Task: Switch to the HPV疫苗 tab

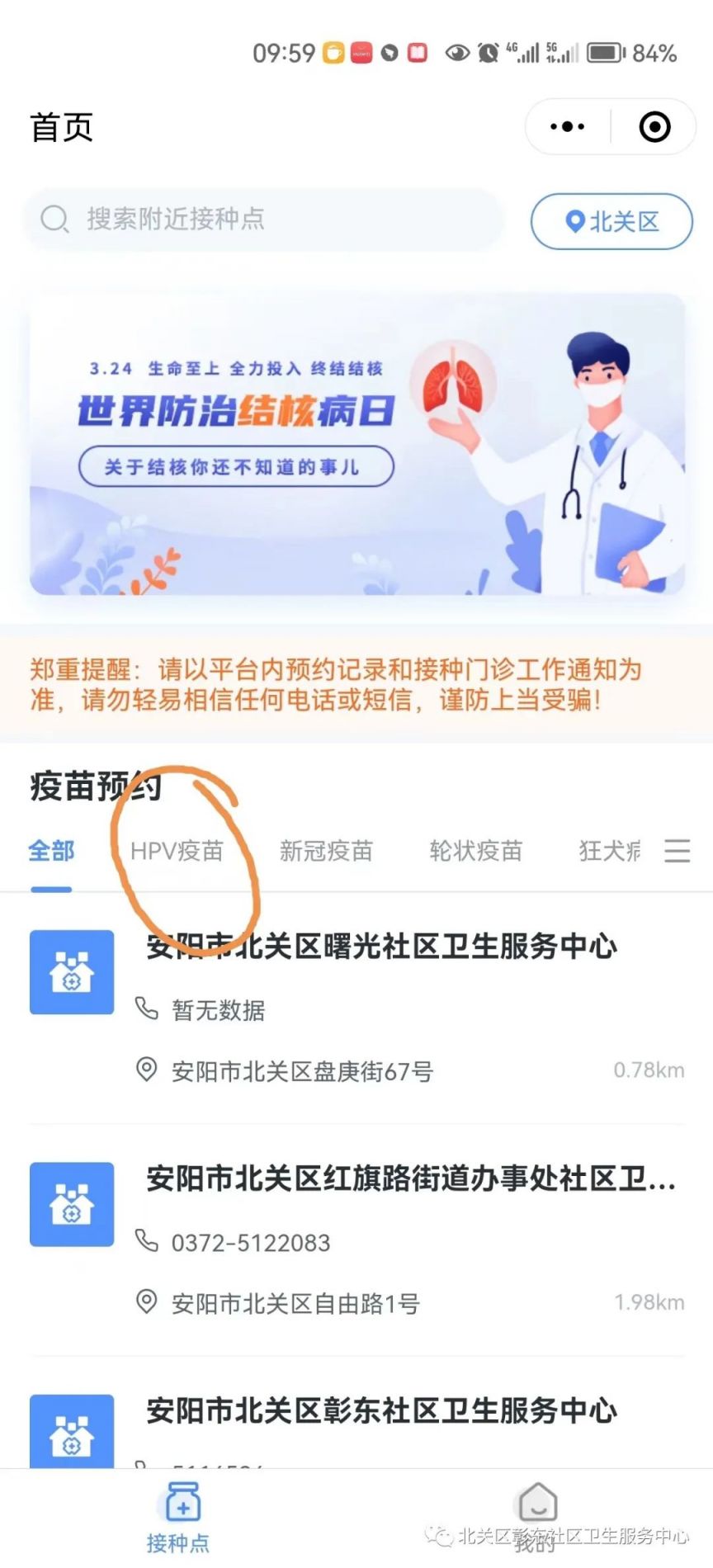Action: click(177, 851)
